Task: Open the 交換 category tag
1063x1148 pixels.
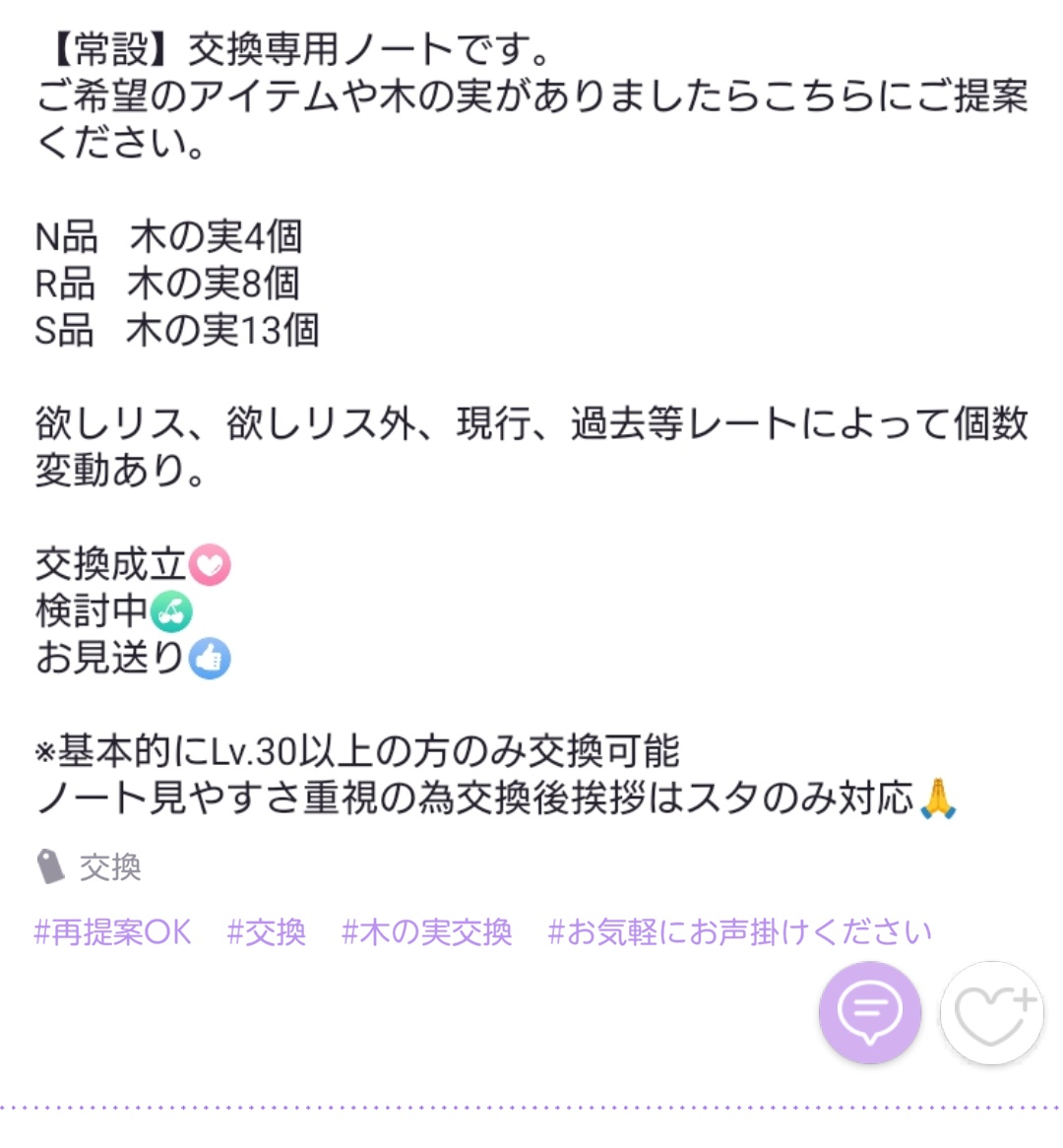Action: (109, 867)
